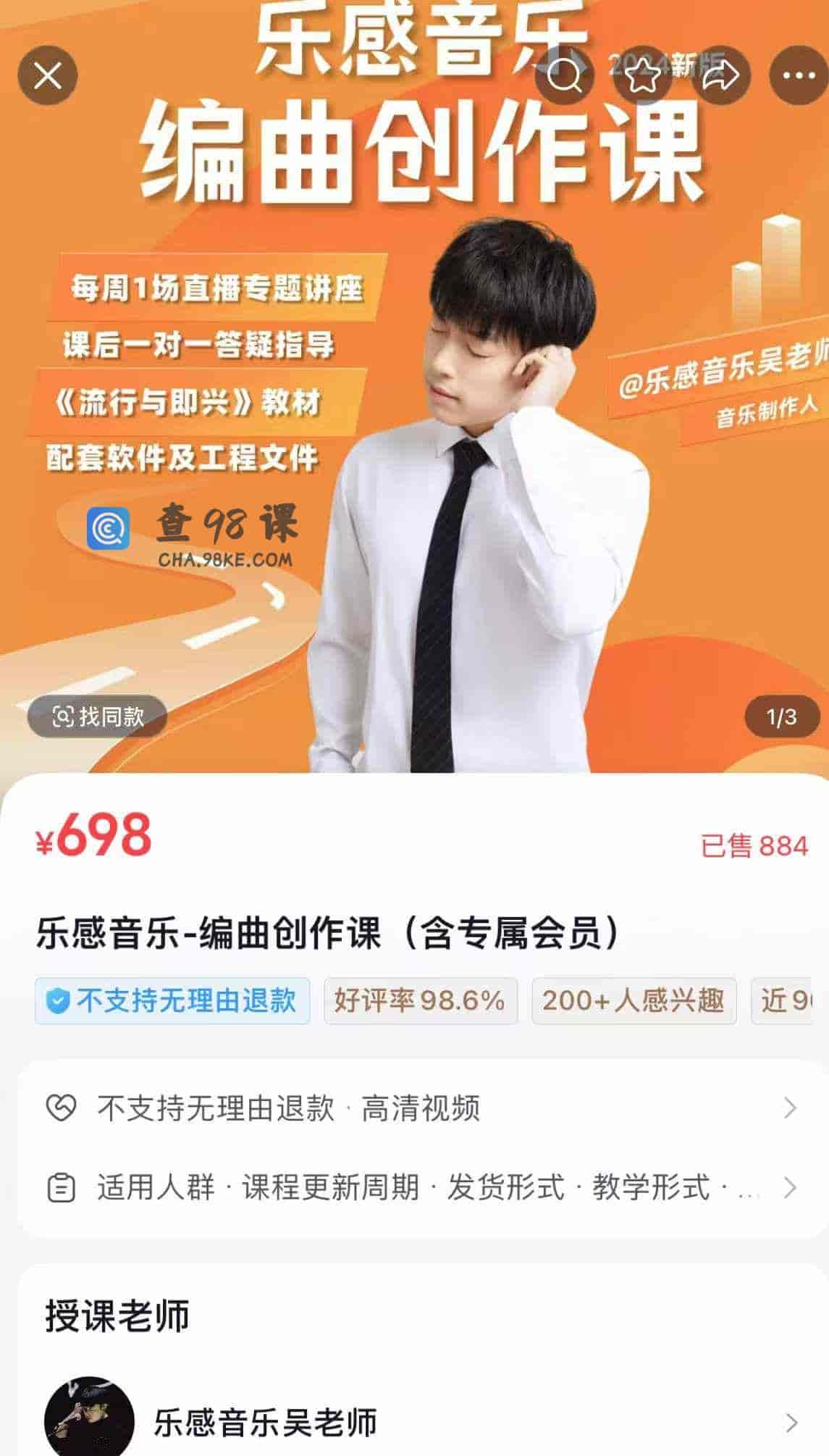Tap the blue 不支持无理由退款 badge
This screenshot has width=829, height=1456.
tap(172, 1000)
